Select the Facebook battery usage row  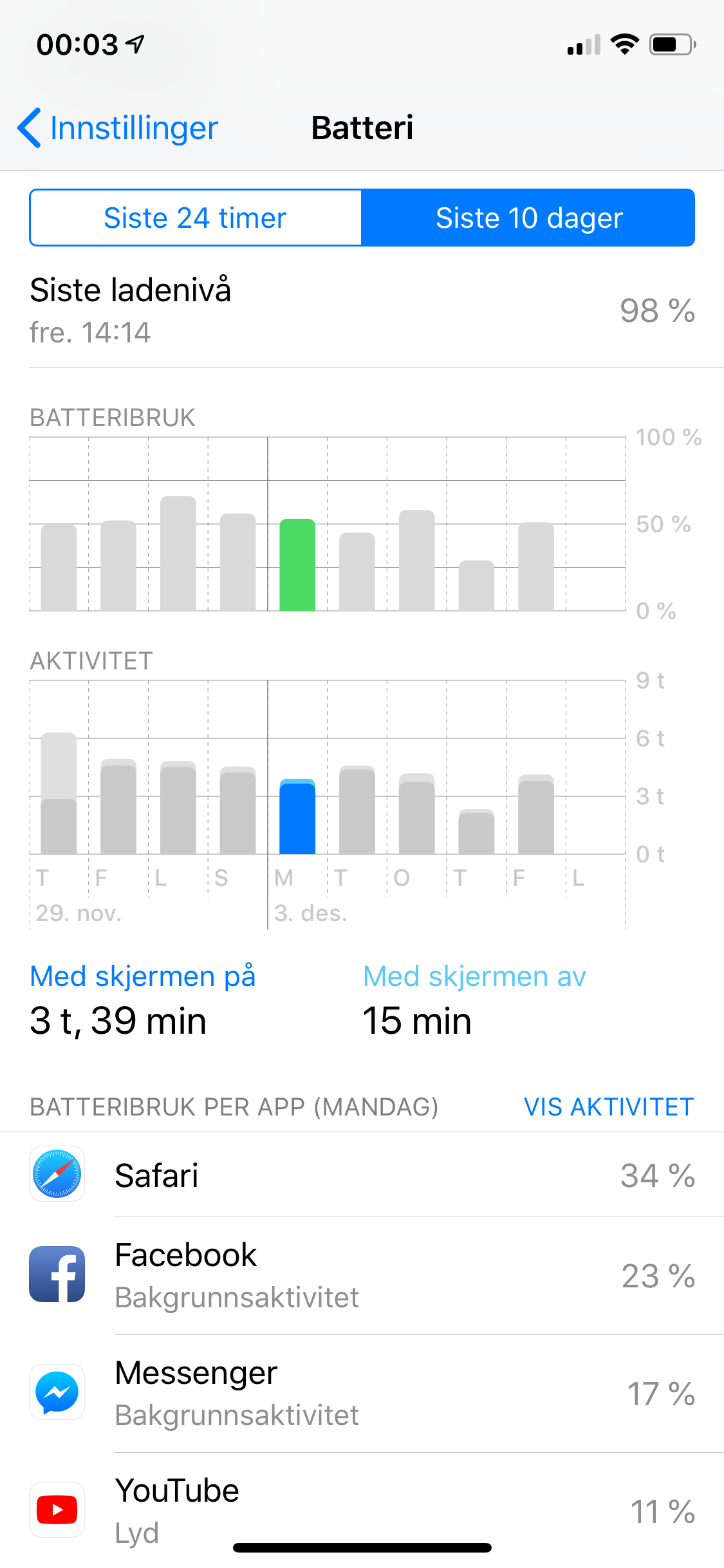[x=362, y=1276]
